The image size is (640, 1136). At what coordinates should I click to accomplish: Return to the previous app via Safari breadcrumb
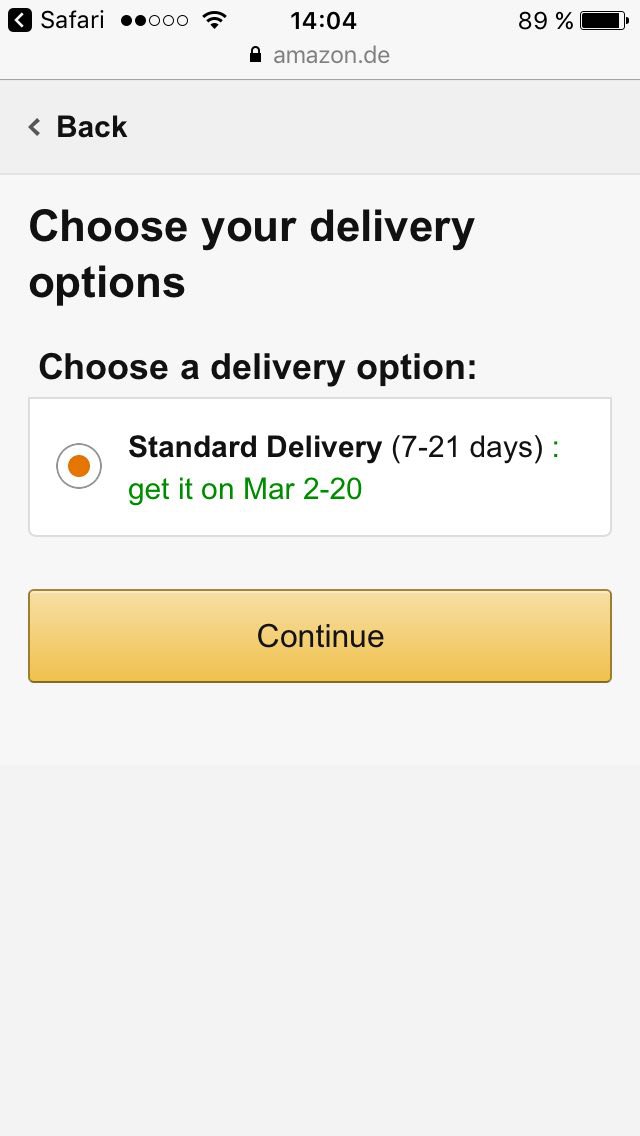click(x=56, y=20)
